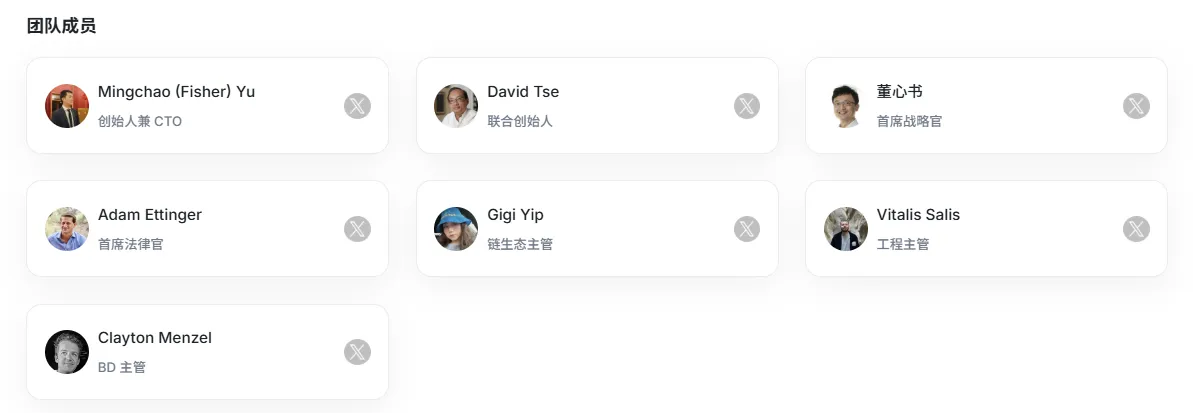Image resolution: width=1193 pixels, height=413 pixels.
Task: Tap the X icon on Vitalis Salis's card
Action: click(x=1136, y=229)
